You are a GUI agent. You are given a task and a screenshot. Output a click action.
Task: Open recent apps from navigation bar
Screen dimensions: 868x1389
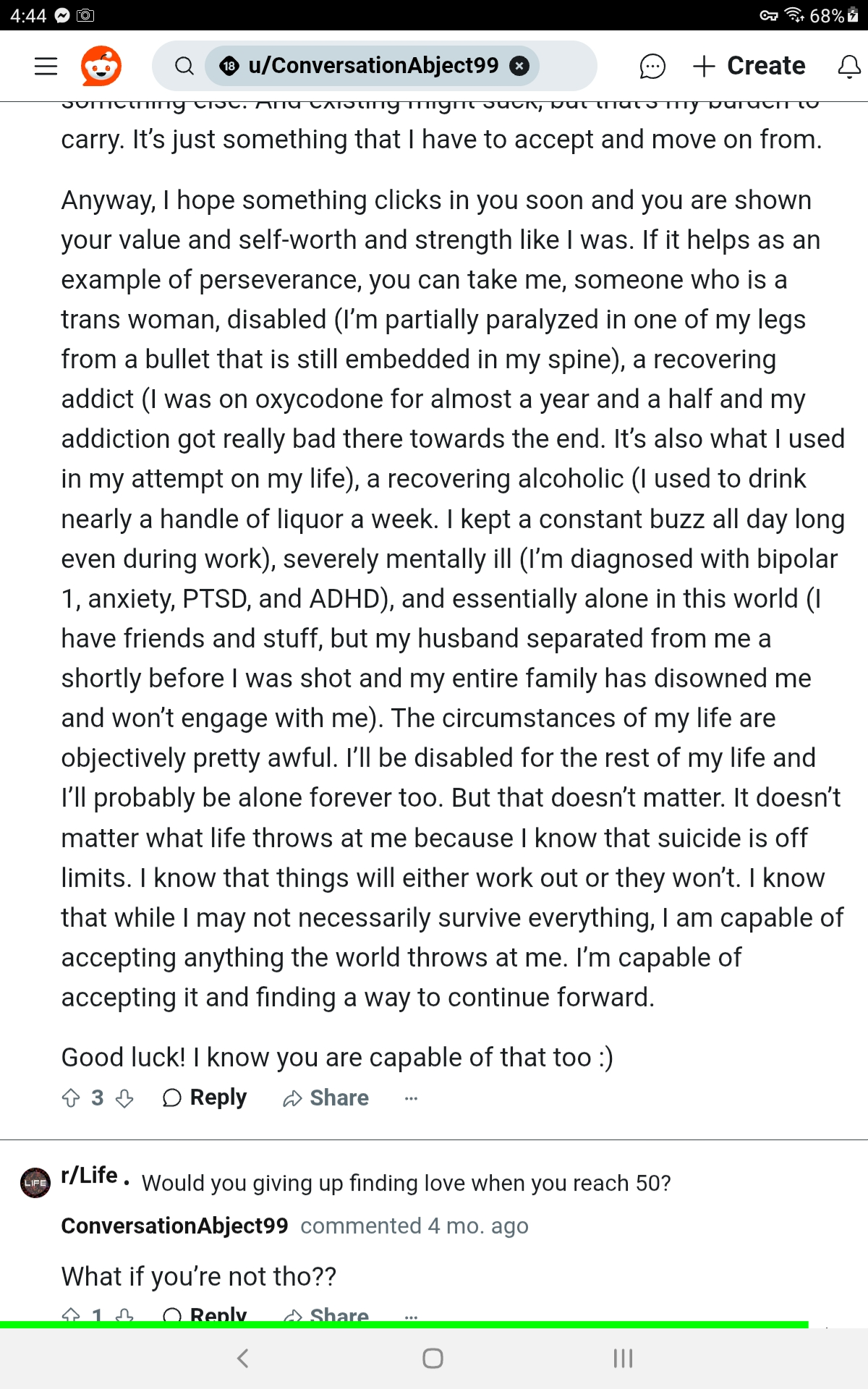click(x=623, y=1358)
